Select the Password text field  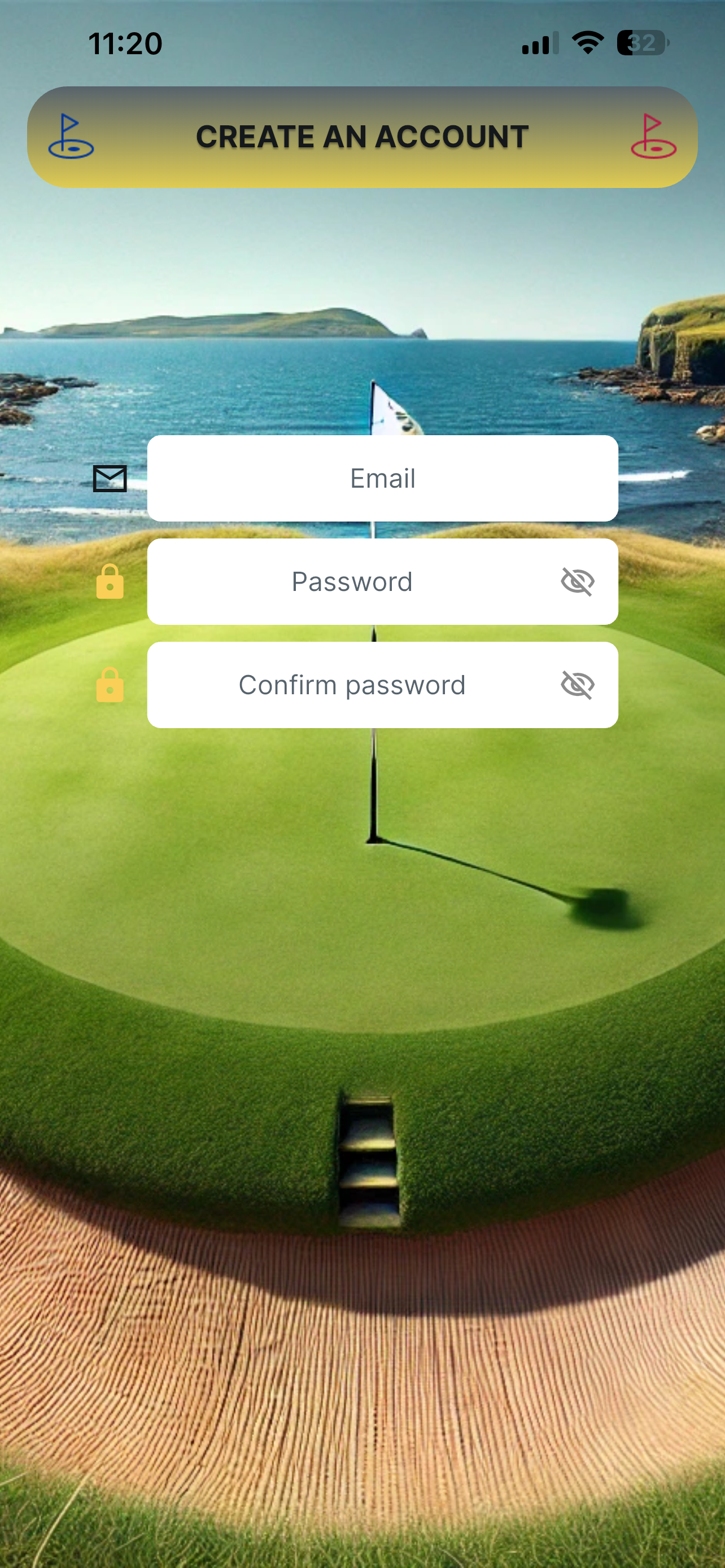pyautogui.click(x=352, y=582)
